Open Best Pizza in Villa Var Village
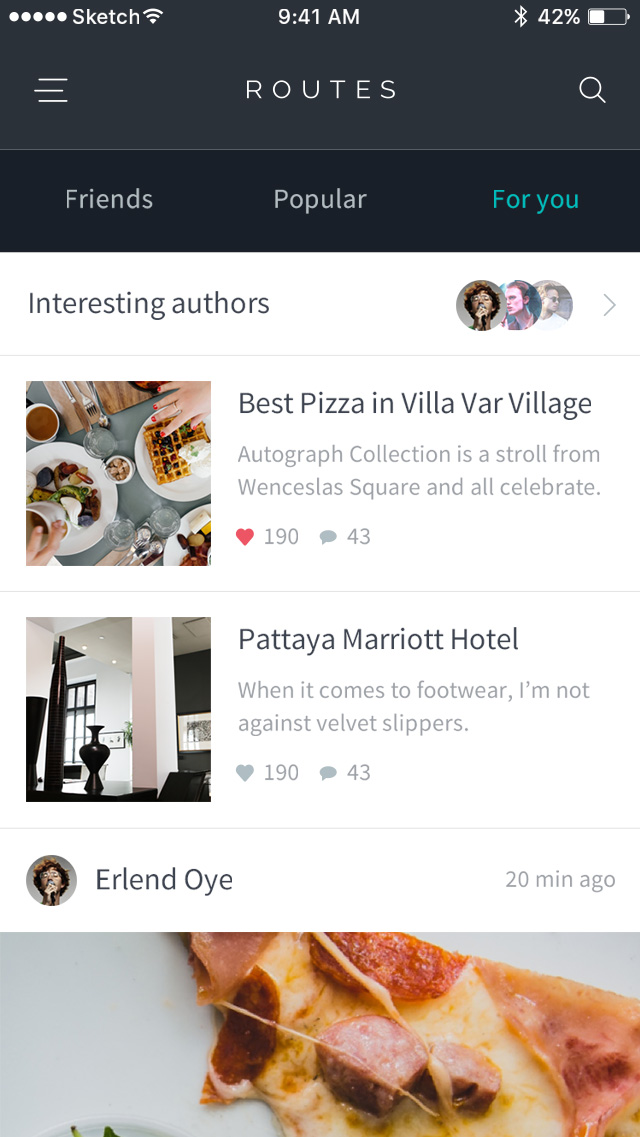Viewport: 640px width, 1137px height. 414,404
